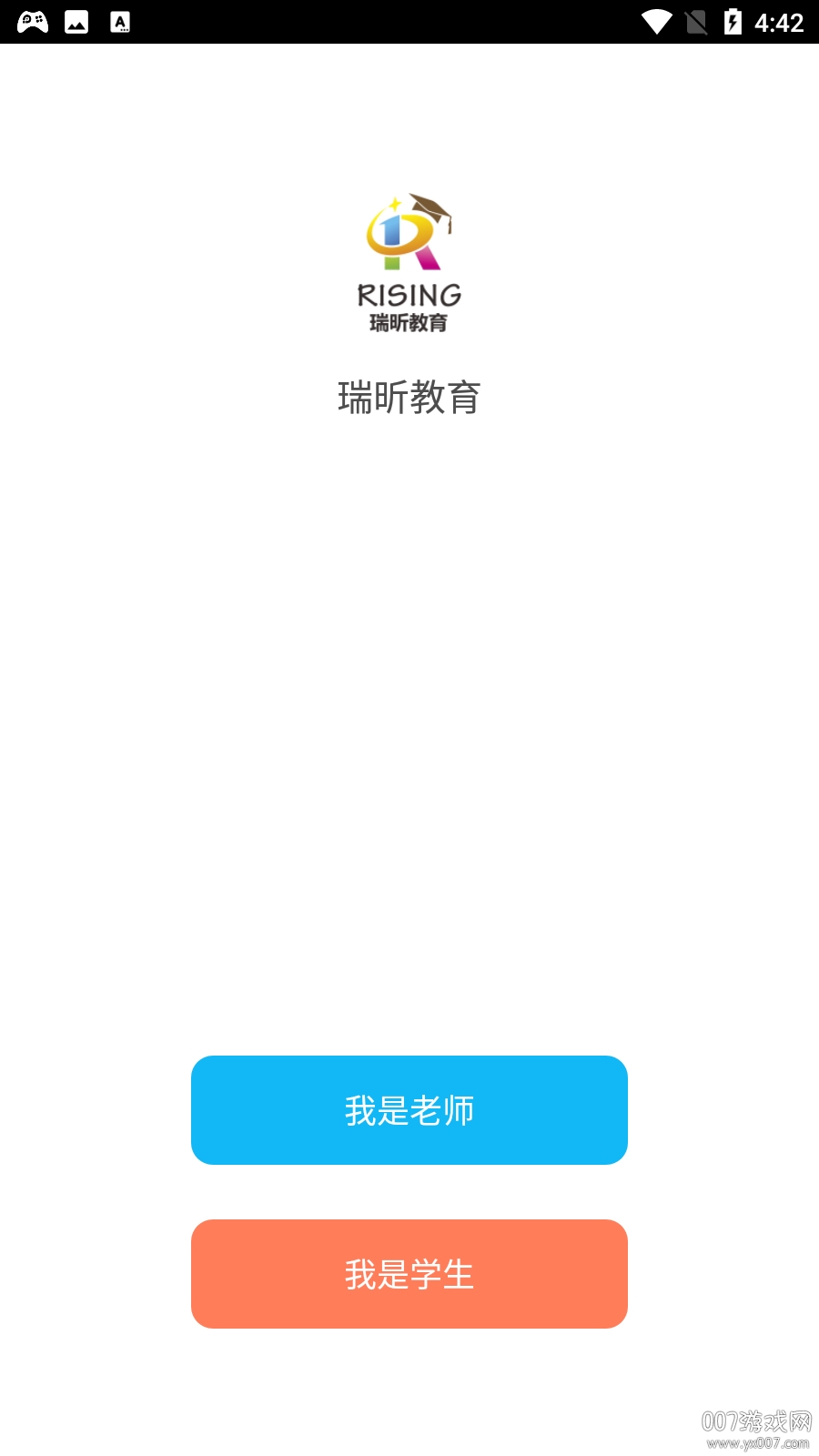Tap the RISING 瑞昕教育 app logo
The image size is (819, 1456).
(409, 259)
